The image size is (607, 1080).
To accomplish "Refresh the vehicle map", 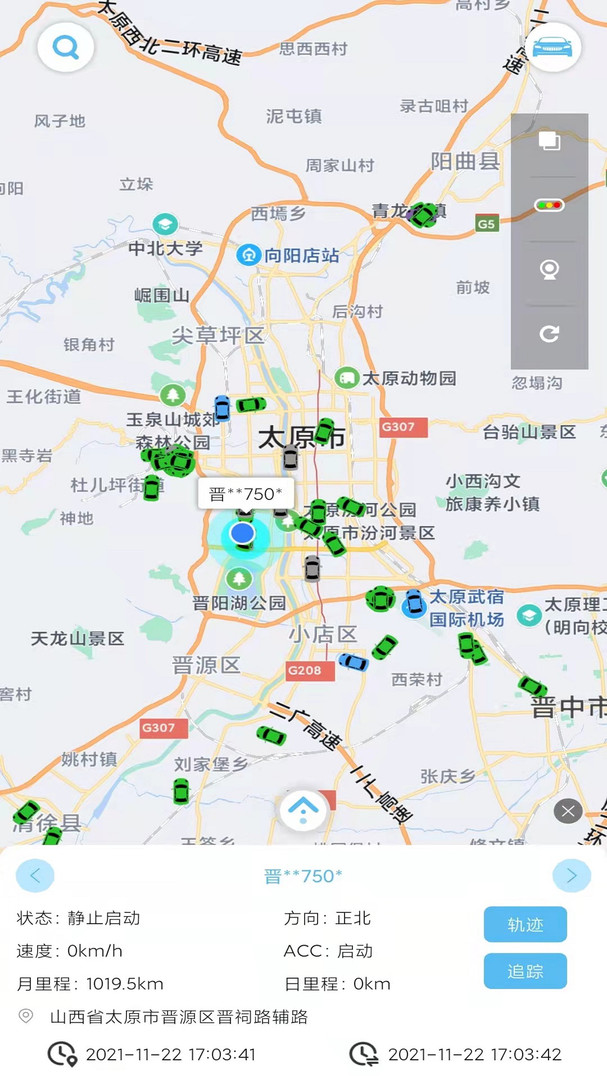I will (x=549, y=333).
